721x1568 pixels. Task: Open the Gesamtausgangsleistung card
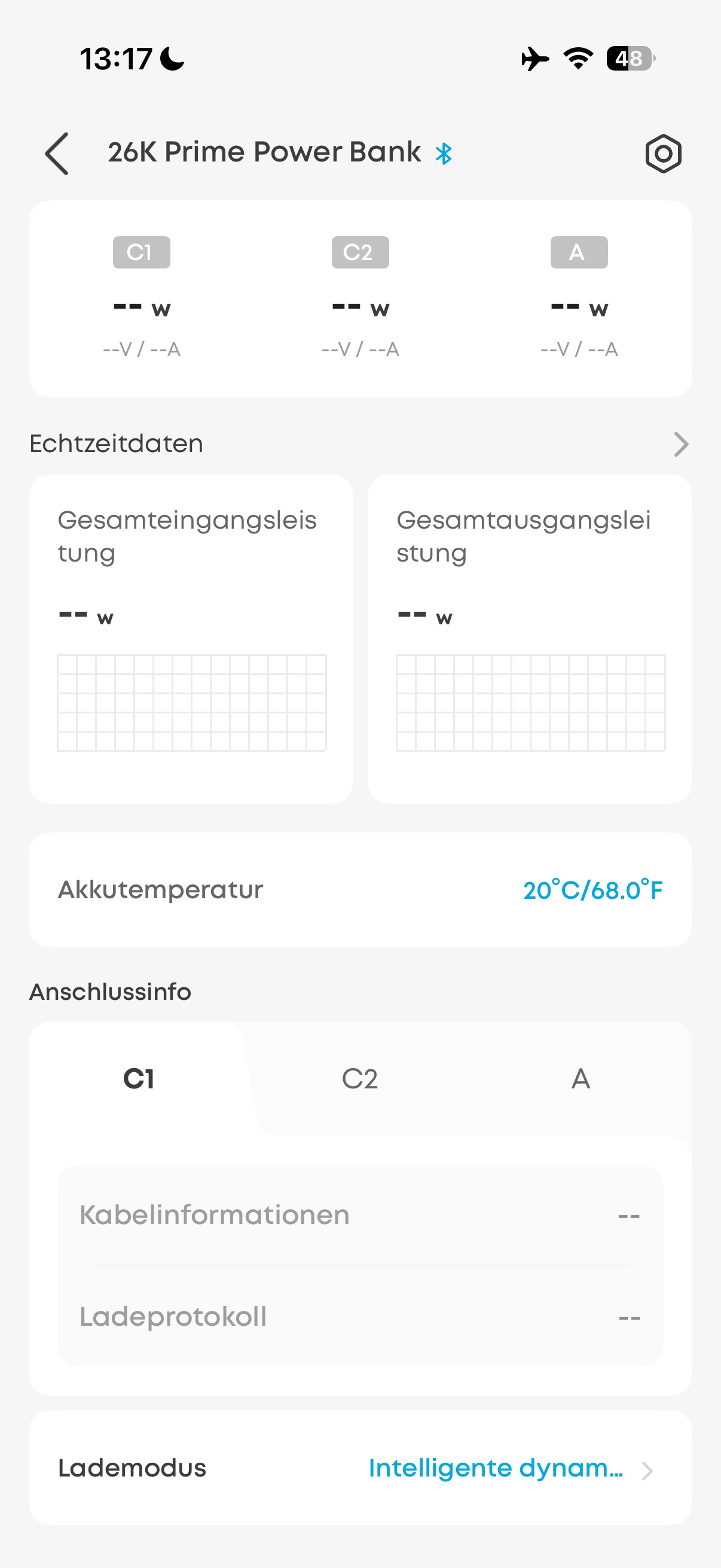coord(529,638)
